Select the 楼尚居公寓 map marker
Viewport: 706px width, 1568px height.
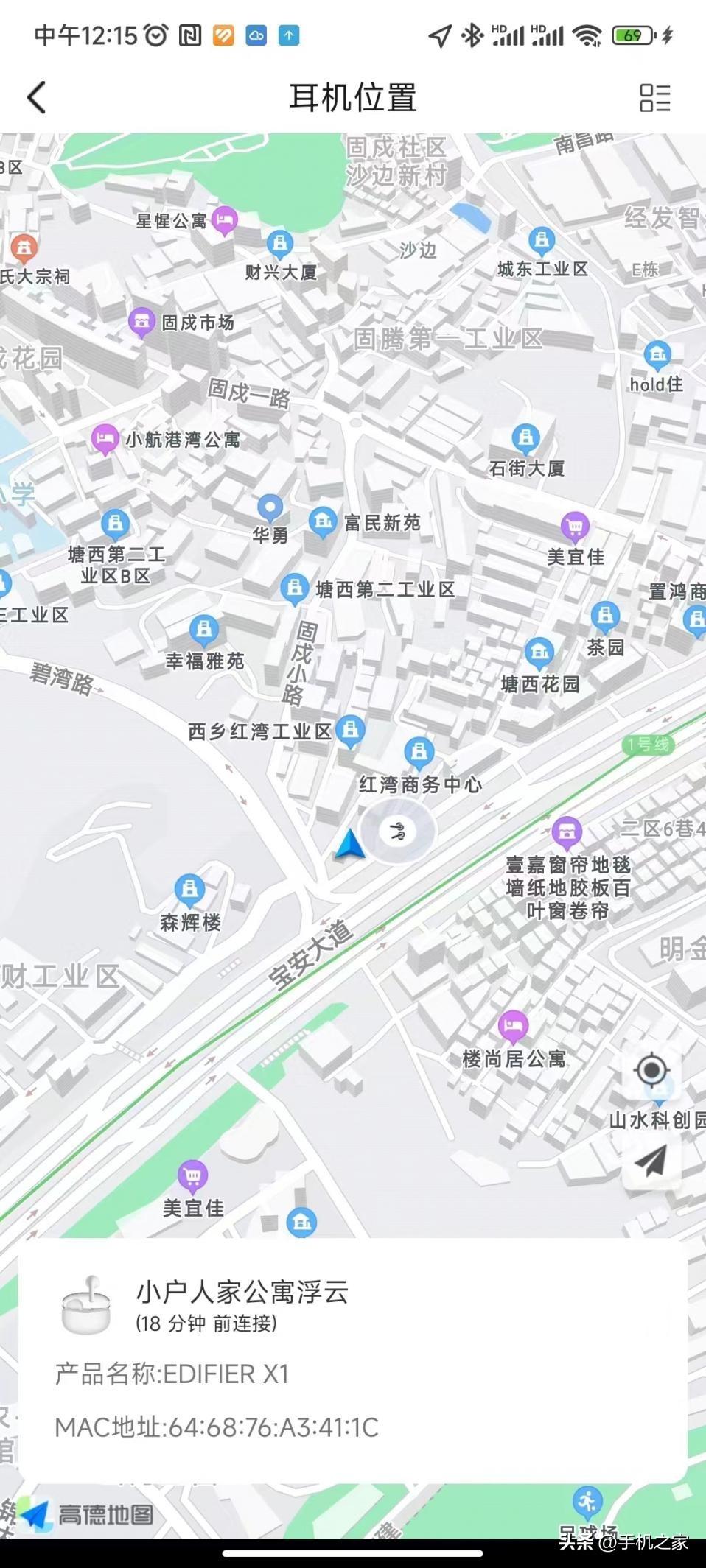513,1025
